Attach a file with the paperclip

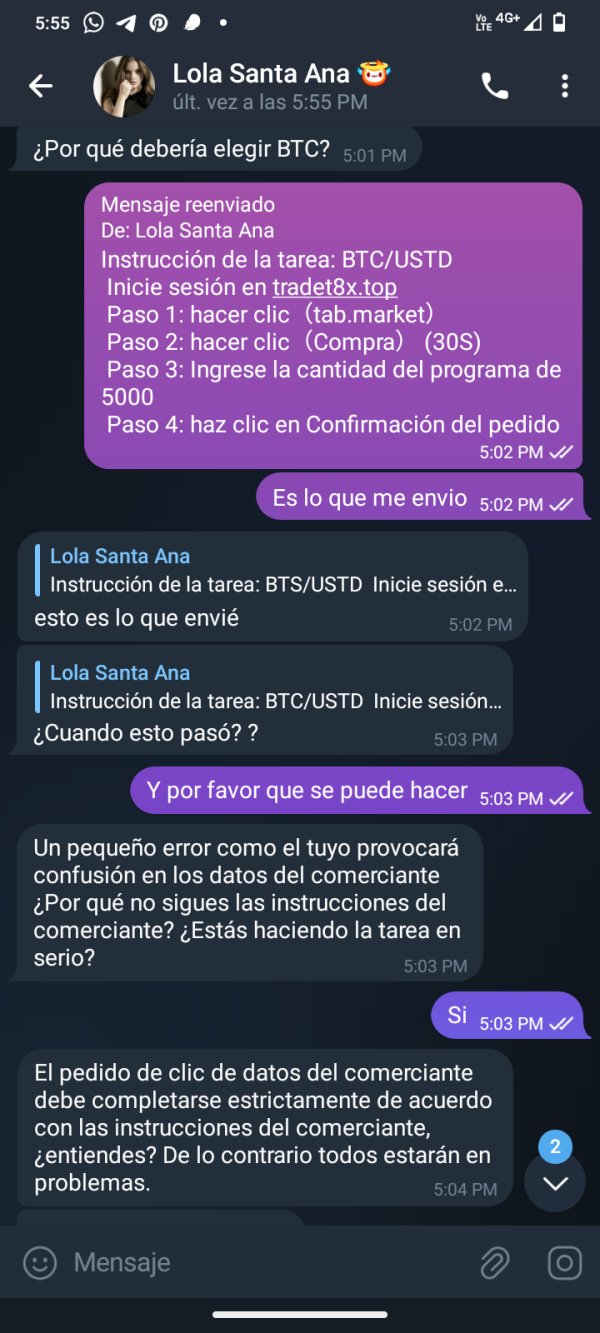(x=495, y=1264)
